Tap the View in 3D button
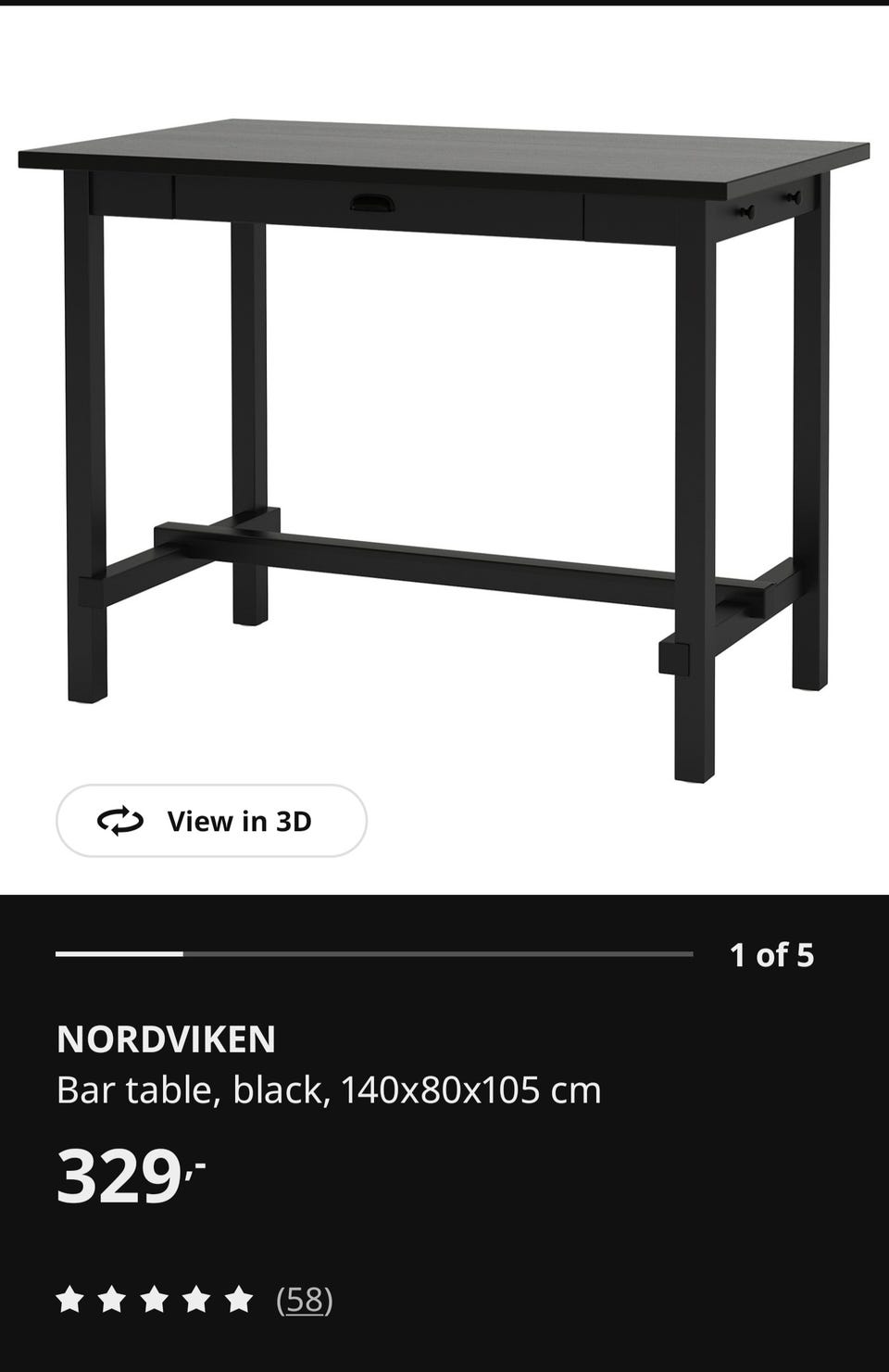Screen dimensions: 889x1372 click(211, 821)
